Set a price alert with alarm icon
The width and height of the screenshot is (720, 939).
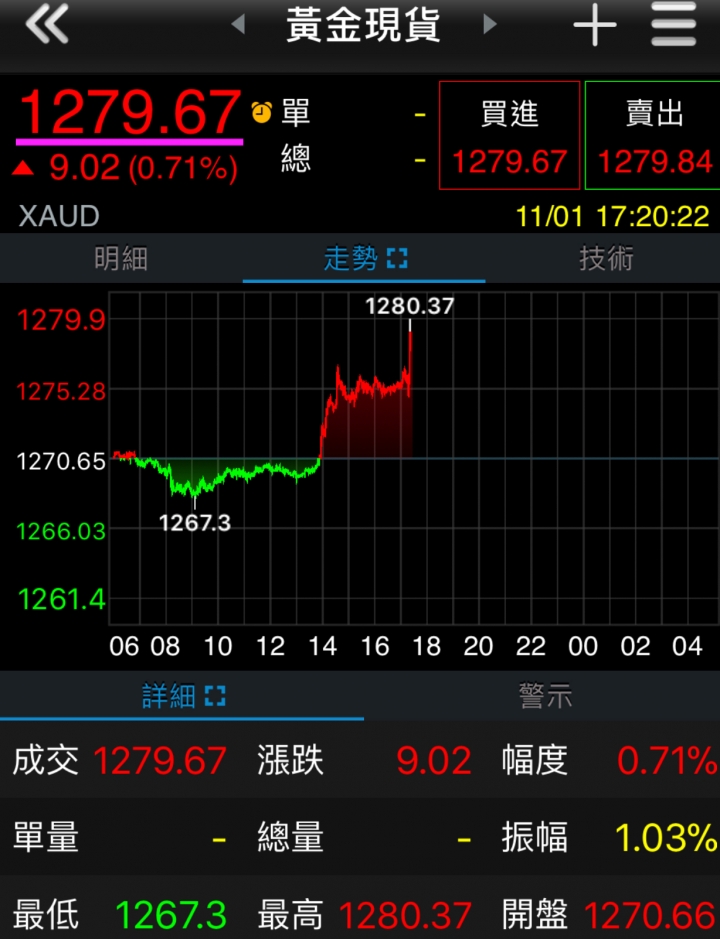click(262, 112)
